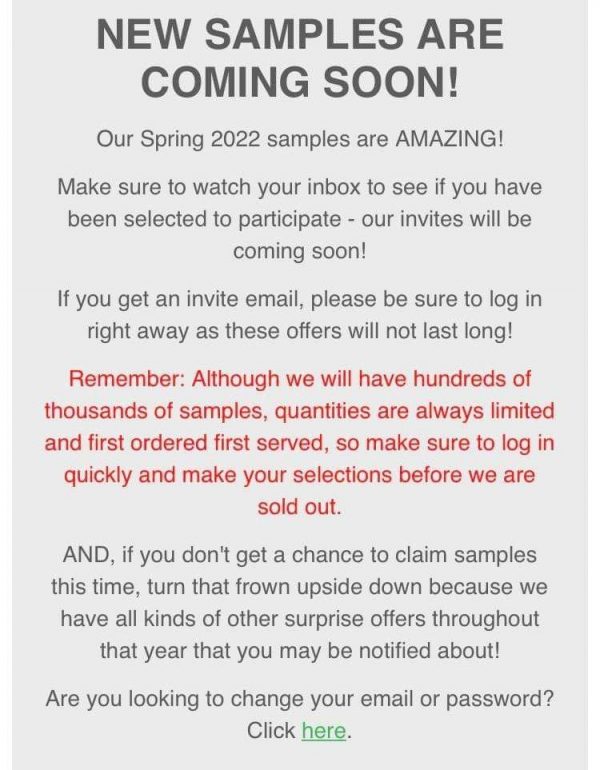Open the 'here' link to change email or password

(x=323, y=731)
